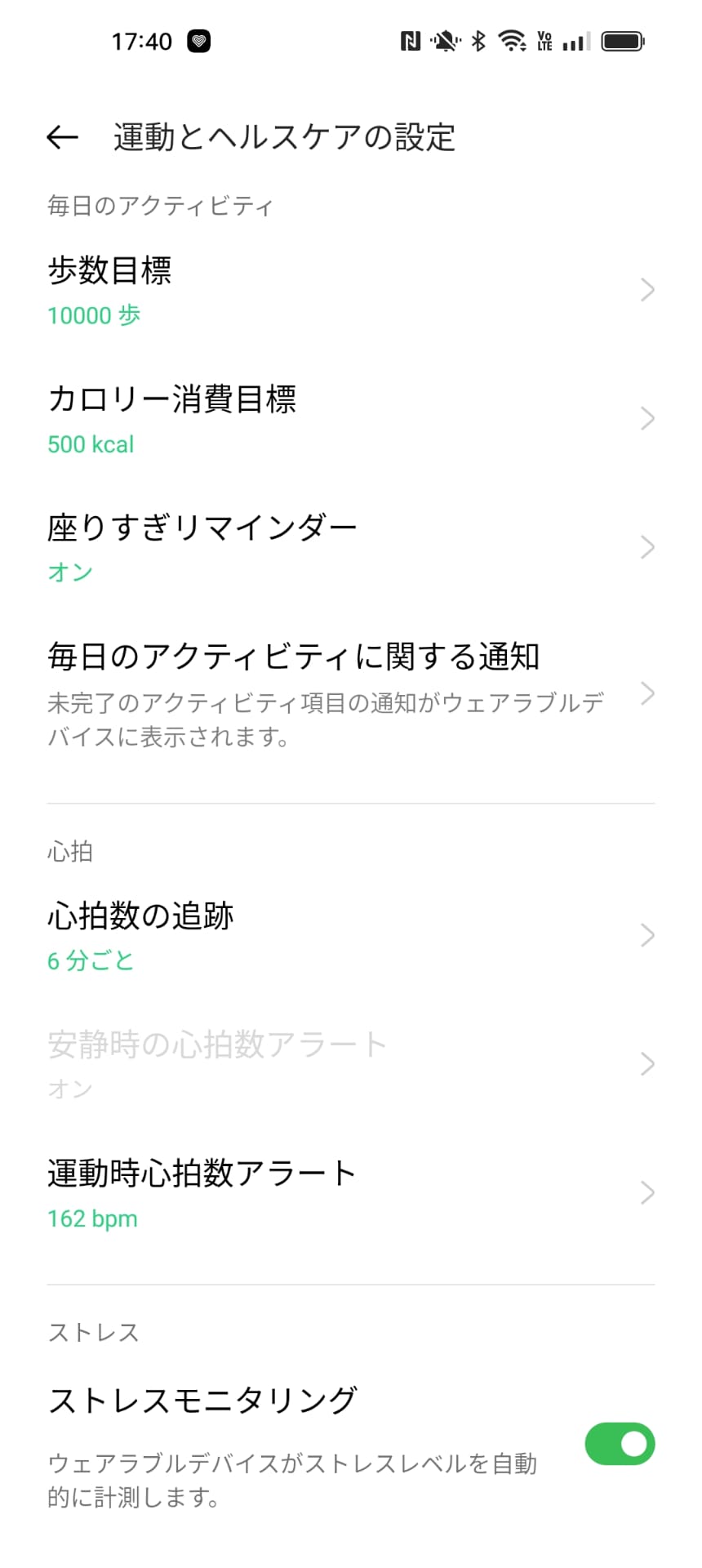Open 歩数目標 settings via chevron
Viewport: 702px width, 1568px height.
tap(647, 289)
